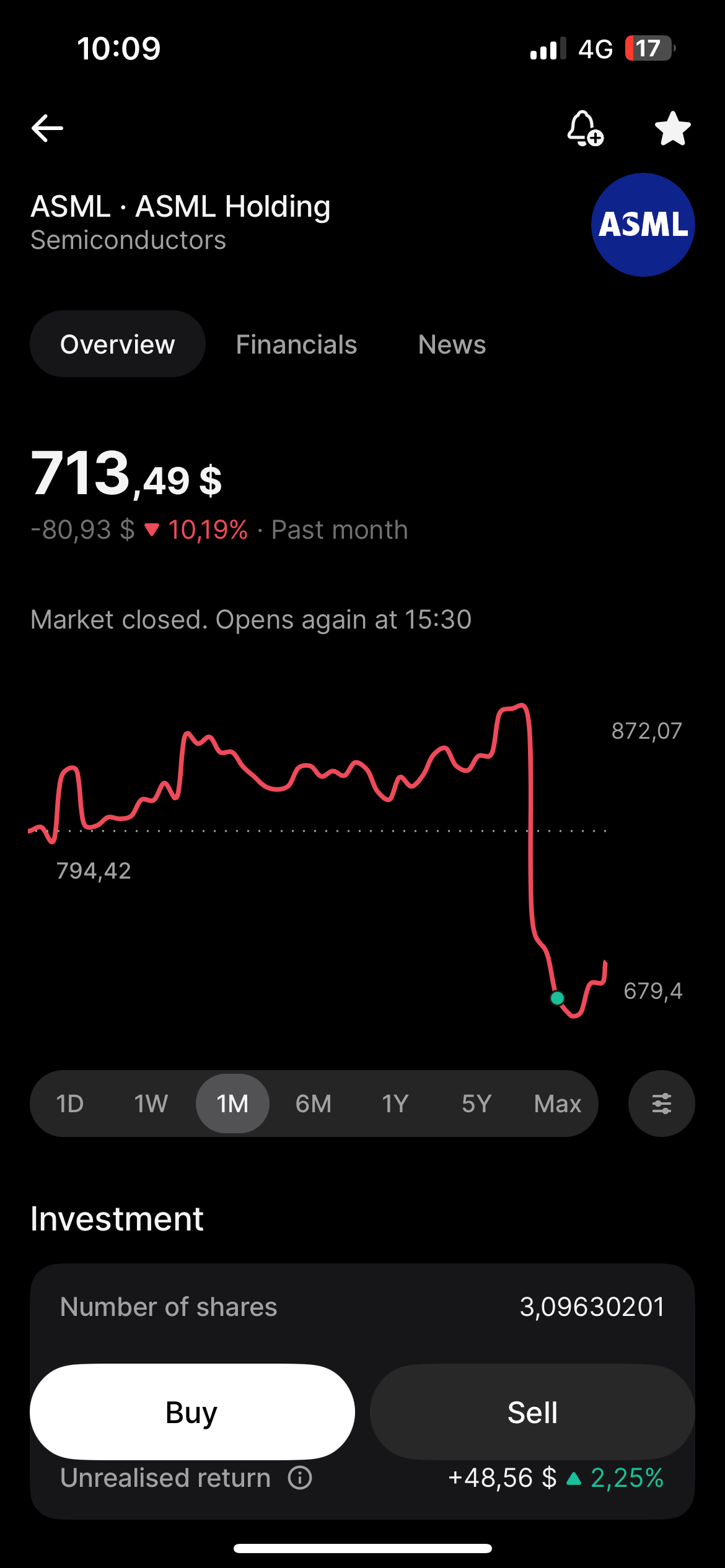
Task: Show the 1D chart range
Action: (x=69, y=1104)
